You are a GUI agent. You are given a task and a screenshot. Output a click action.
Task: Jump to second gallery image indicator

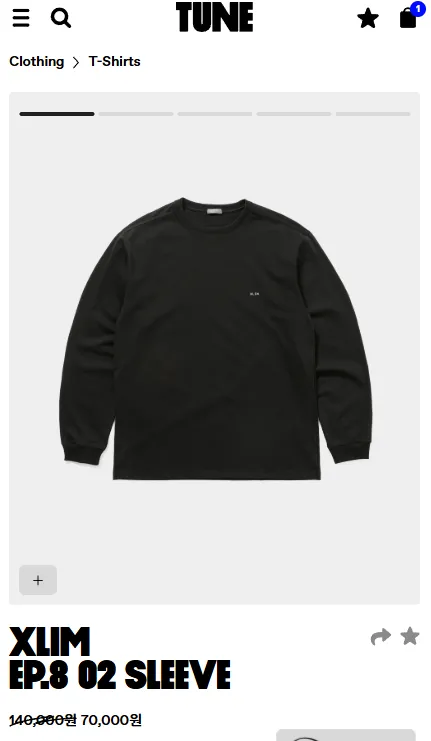point(136,114)
